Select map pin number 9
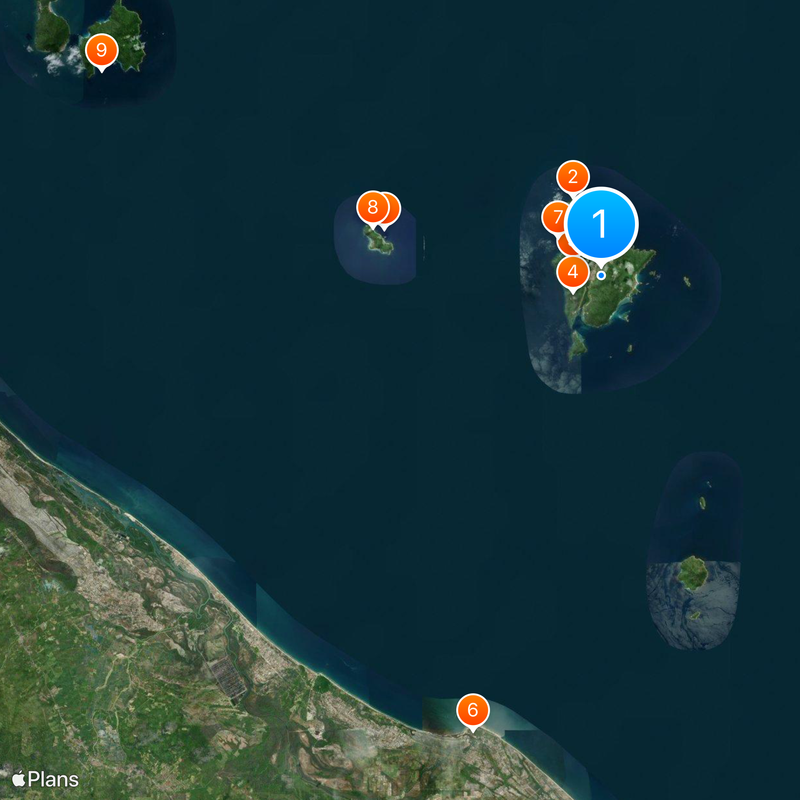Screen dimensions: 800x800 pos(101,50)
